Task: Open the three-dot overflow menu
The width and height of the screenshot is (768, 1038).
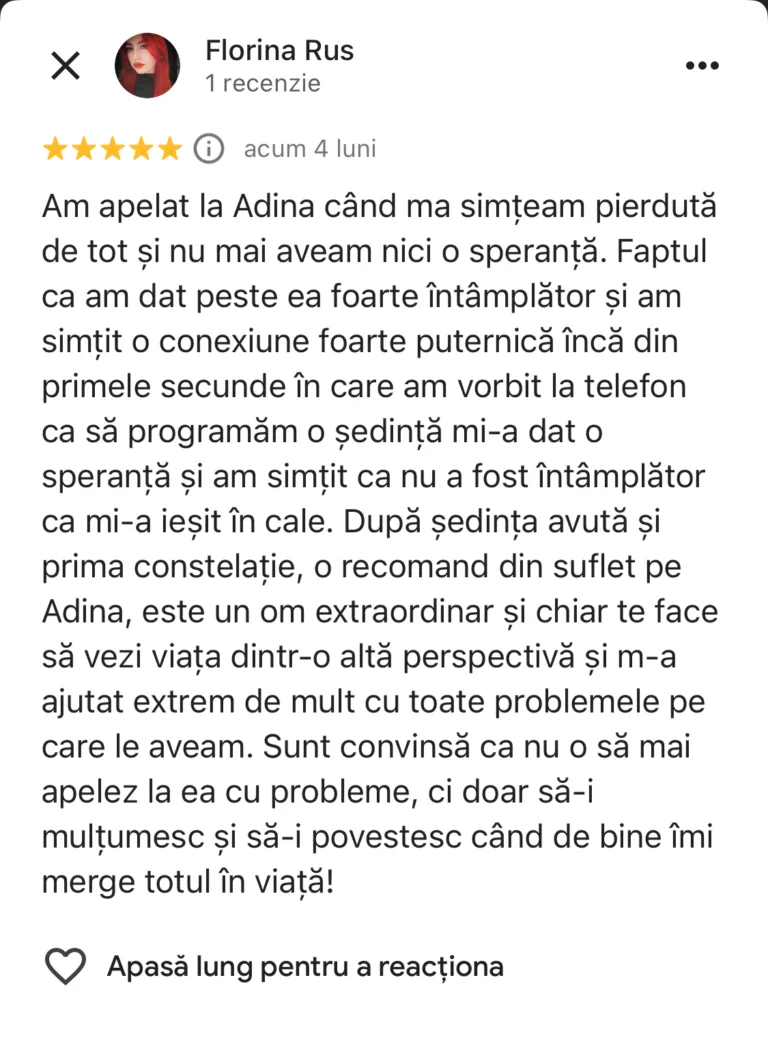Action: point(702,66)
